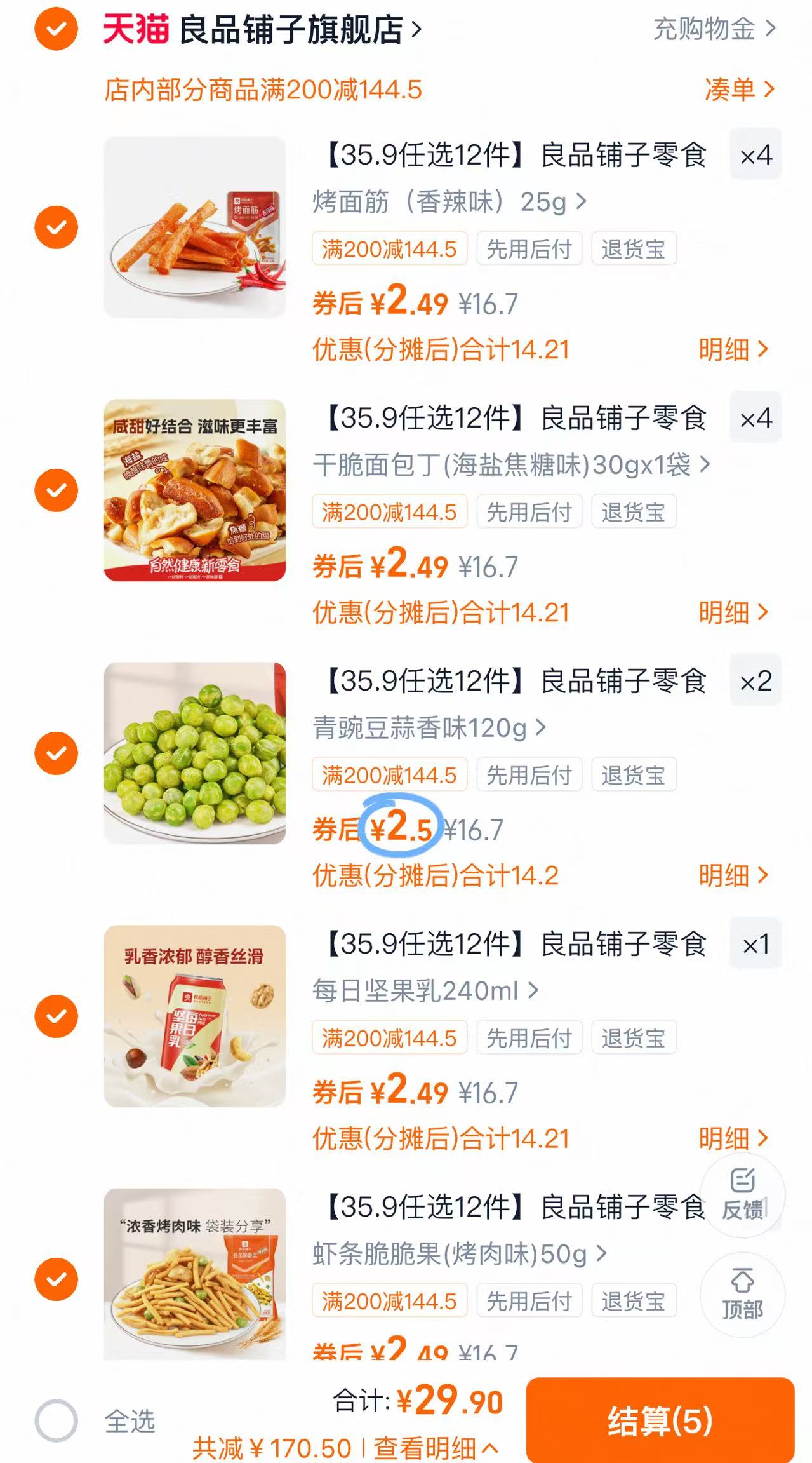Image resolution: width=812 pixels, height=1463 pixels.
Task: Open 明细 details for 青豌豆蒜香味
Action: (732, 875)
